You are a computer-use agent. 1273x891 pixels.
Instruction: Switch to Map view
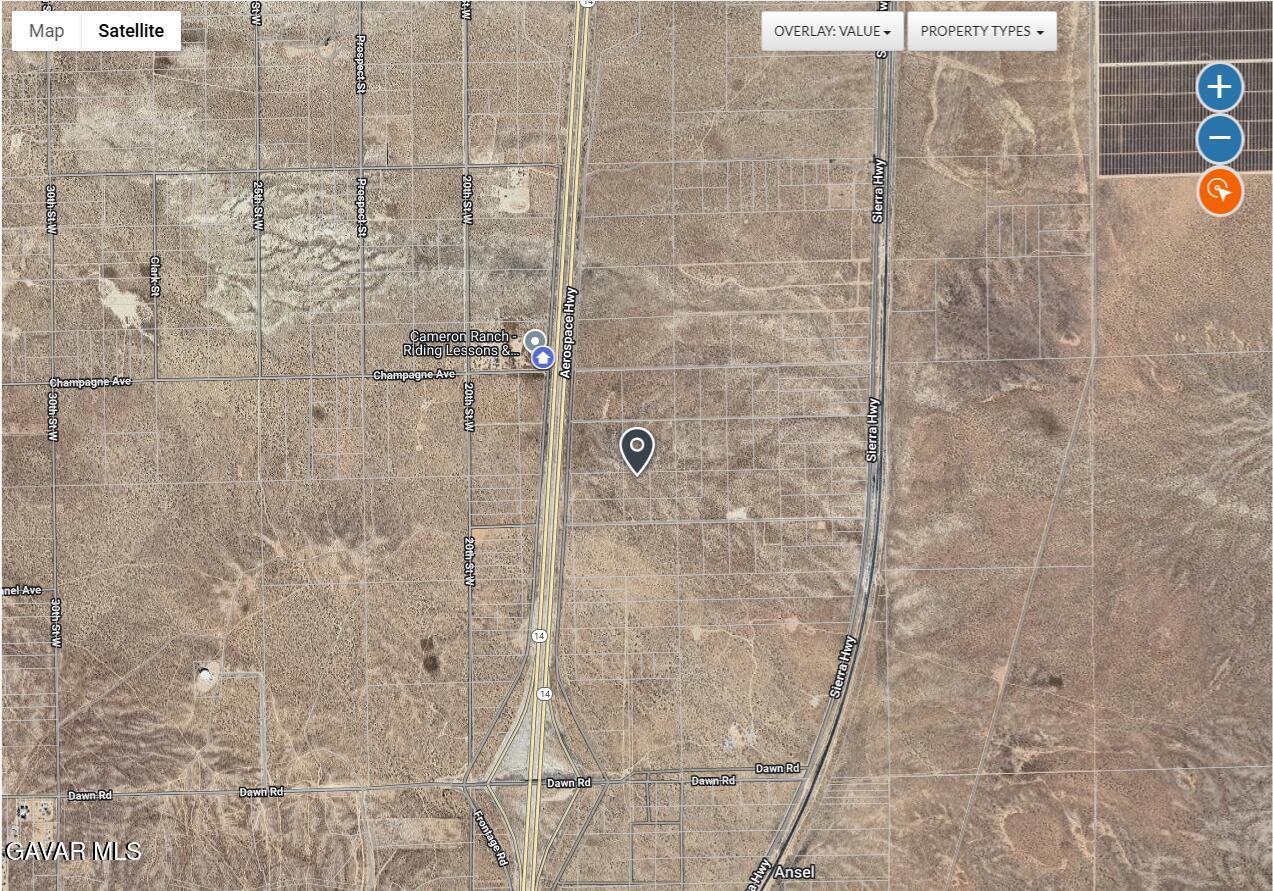pos(46,31)
